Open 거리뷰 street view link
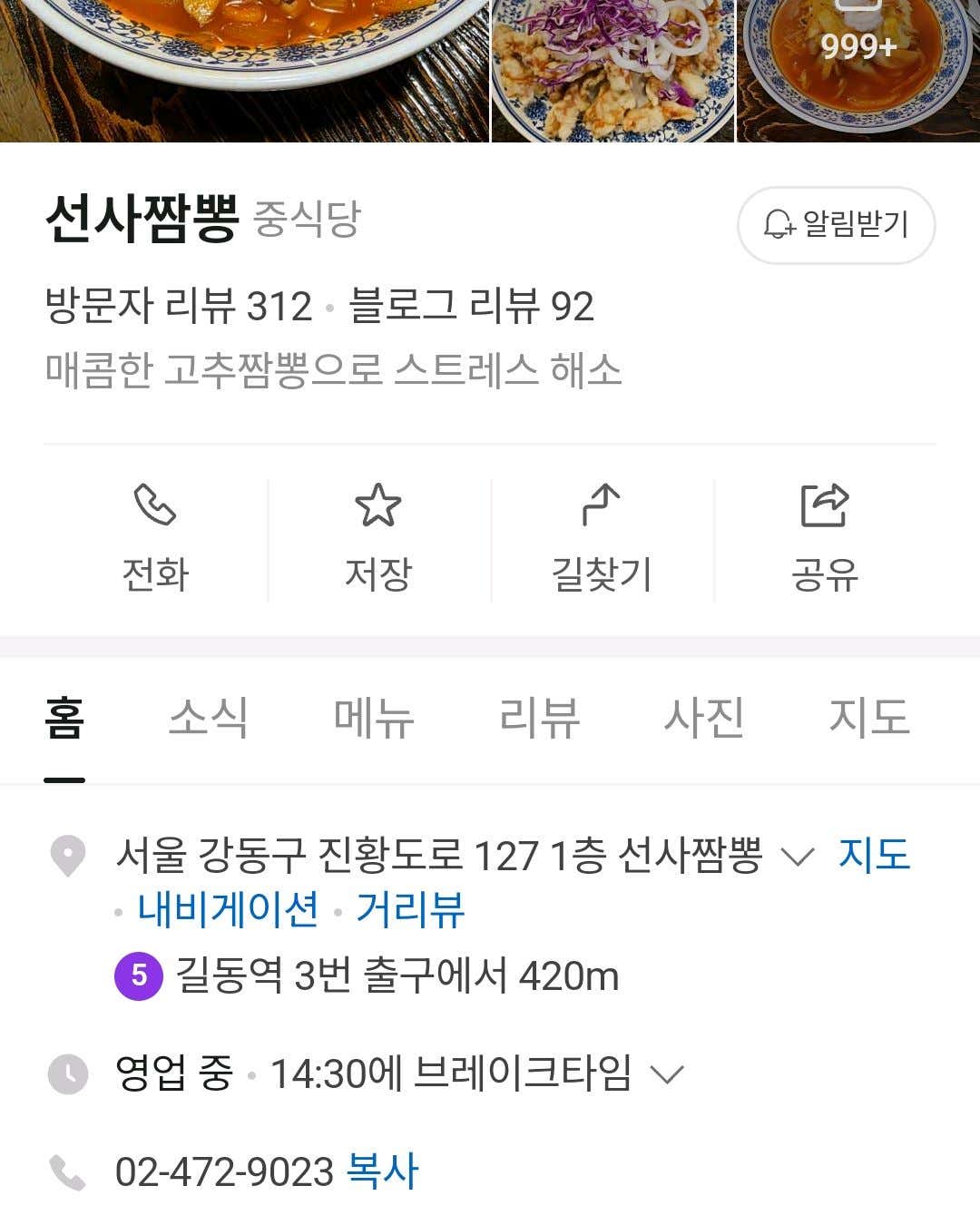 tap(410, 909)
